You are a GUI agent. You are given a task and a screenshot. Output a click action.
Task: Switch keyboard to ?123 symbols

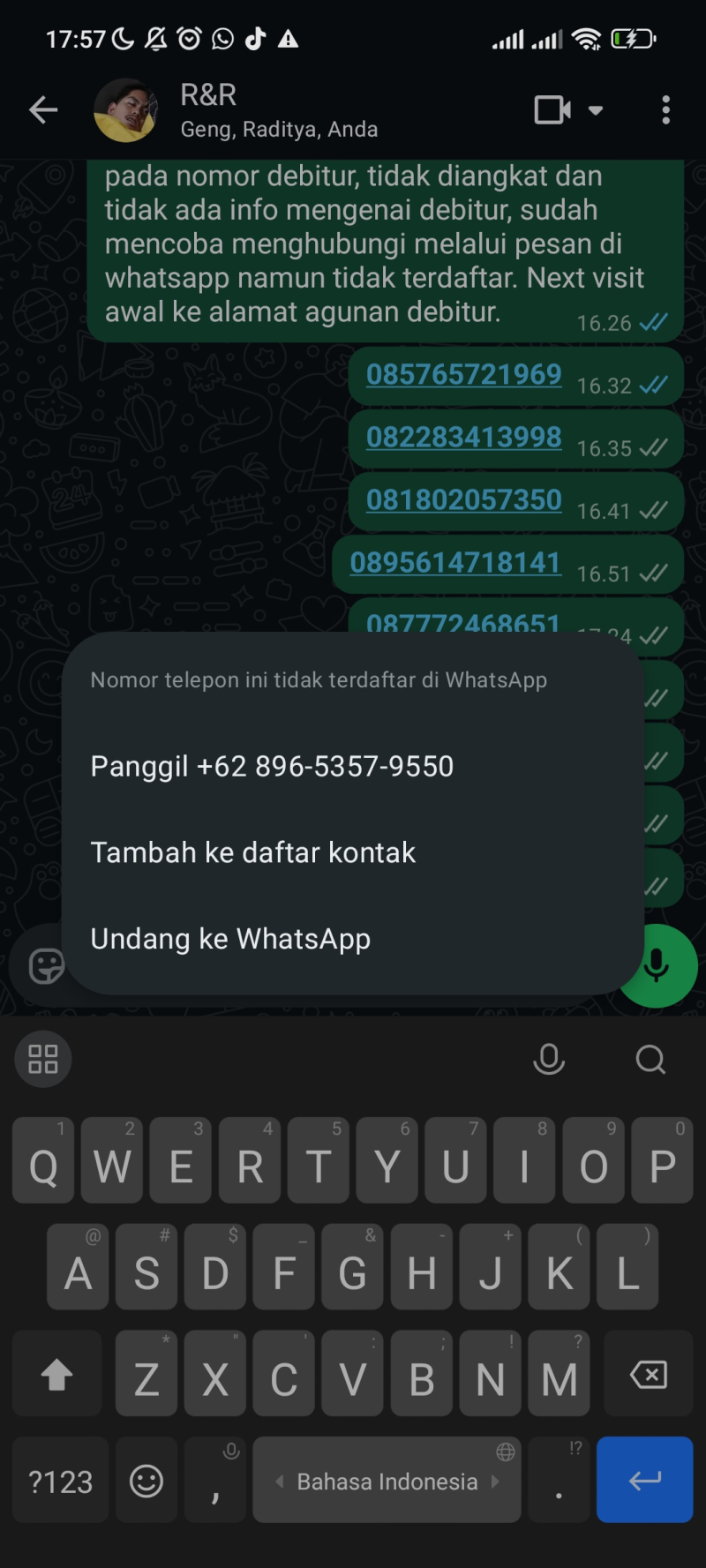pyautogui.click(x=60, y=1481)
